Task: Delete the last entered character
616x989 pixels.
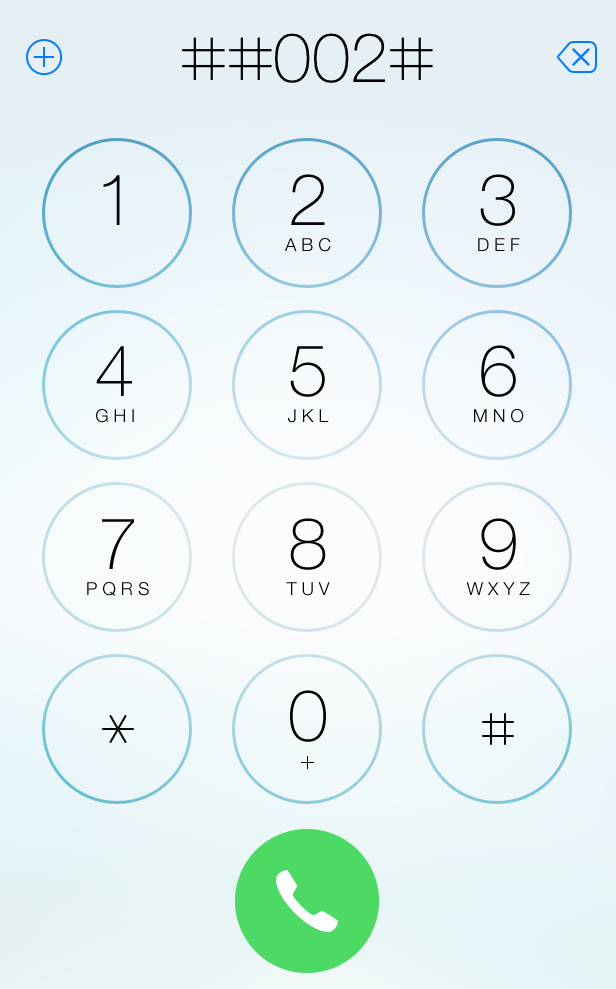Action: point(577,57)
